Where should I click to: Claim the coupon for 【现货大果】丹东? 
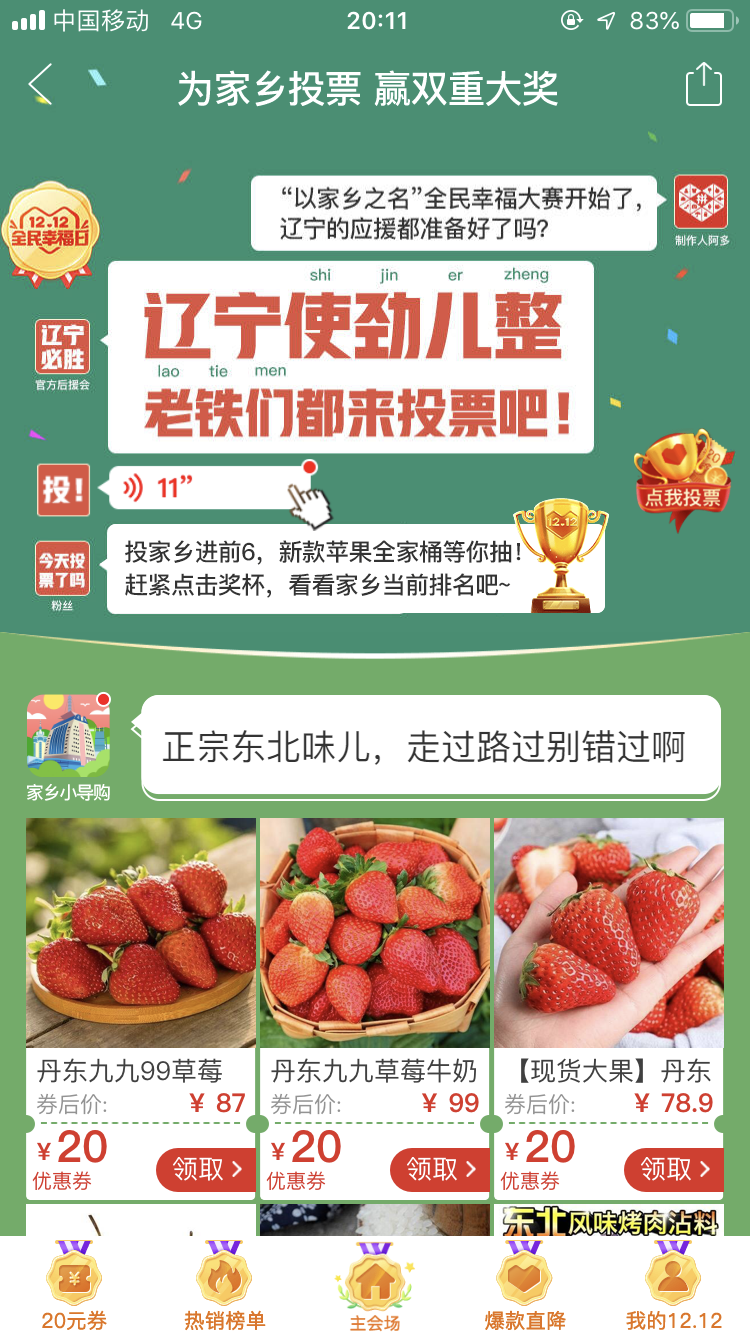(x=673, y=1169)
